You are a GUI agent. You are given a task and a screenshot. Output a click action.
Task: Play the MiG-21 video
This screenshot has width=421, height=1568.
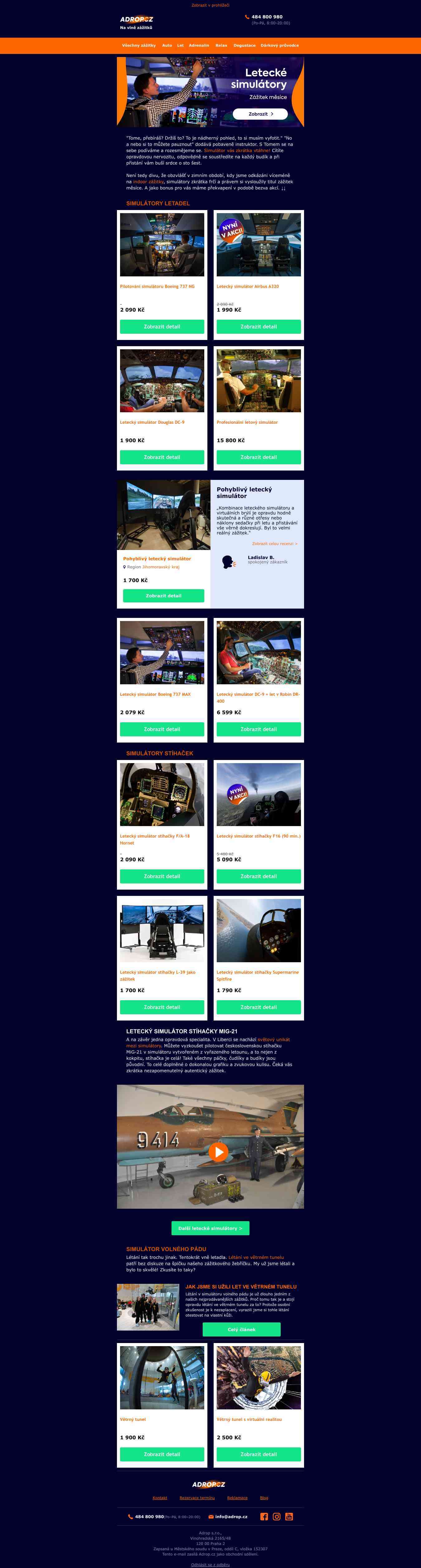pos(218,1152)
